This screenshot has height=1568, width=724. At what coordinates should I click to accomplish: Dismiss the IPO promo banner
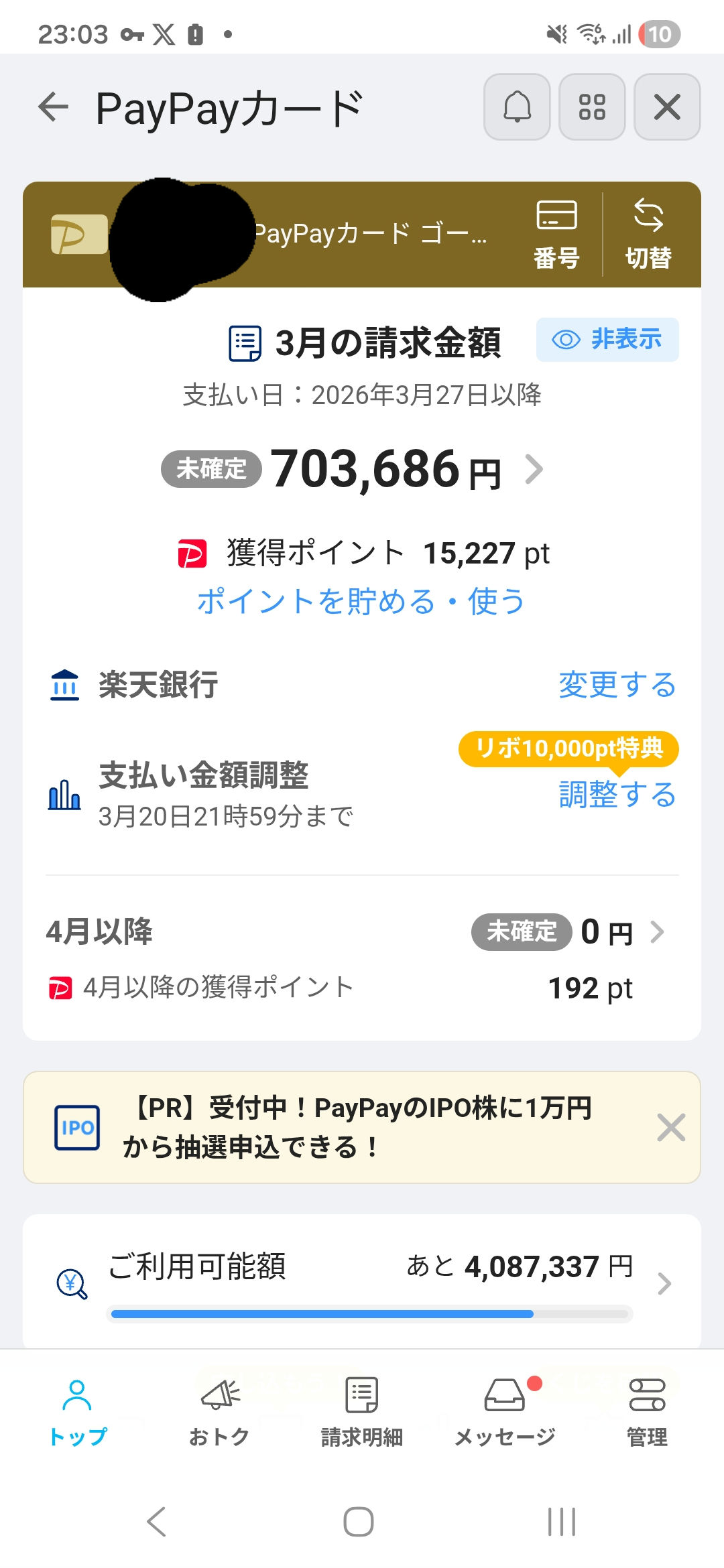670,1127
